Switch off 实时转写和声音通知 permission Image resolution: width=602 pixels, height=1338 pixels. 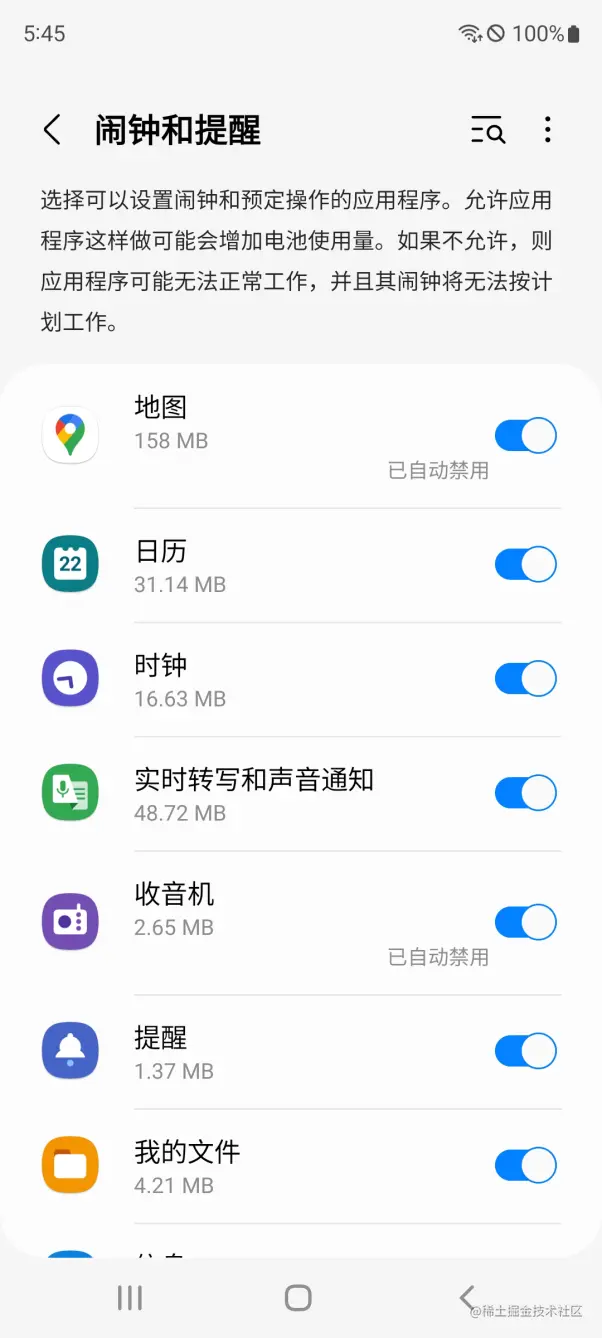[525, 793]
